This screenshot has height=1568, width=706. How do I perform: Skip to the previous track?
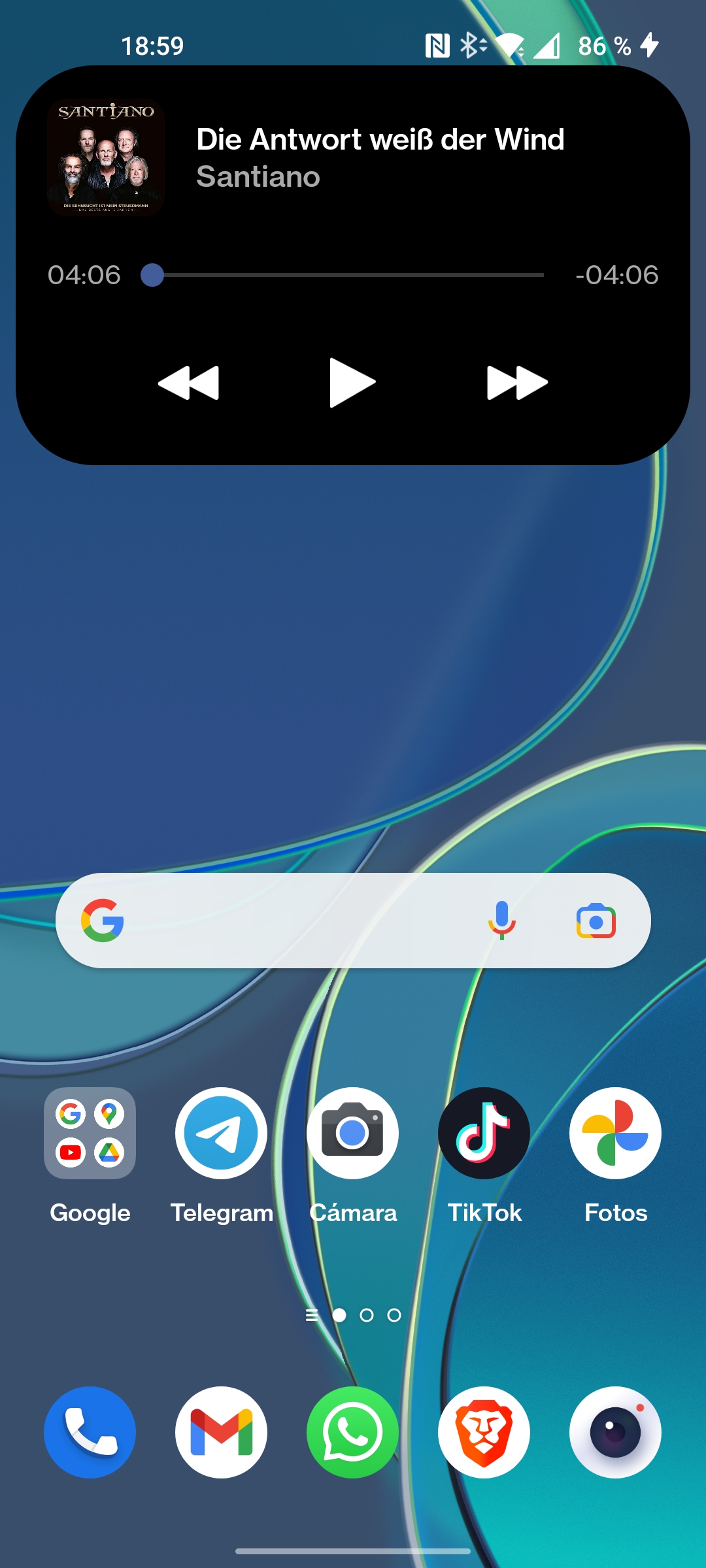tap(189, 382)
